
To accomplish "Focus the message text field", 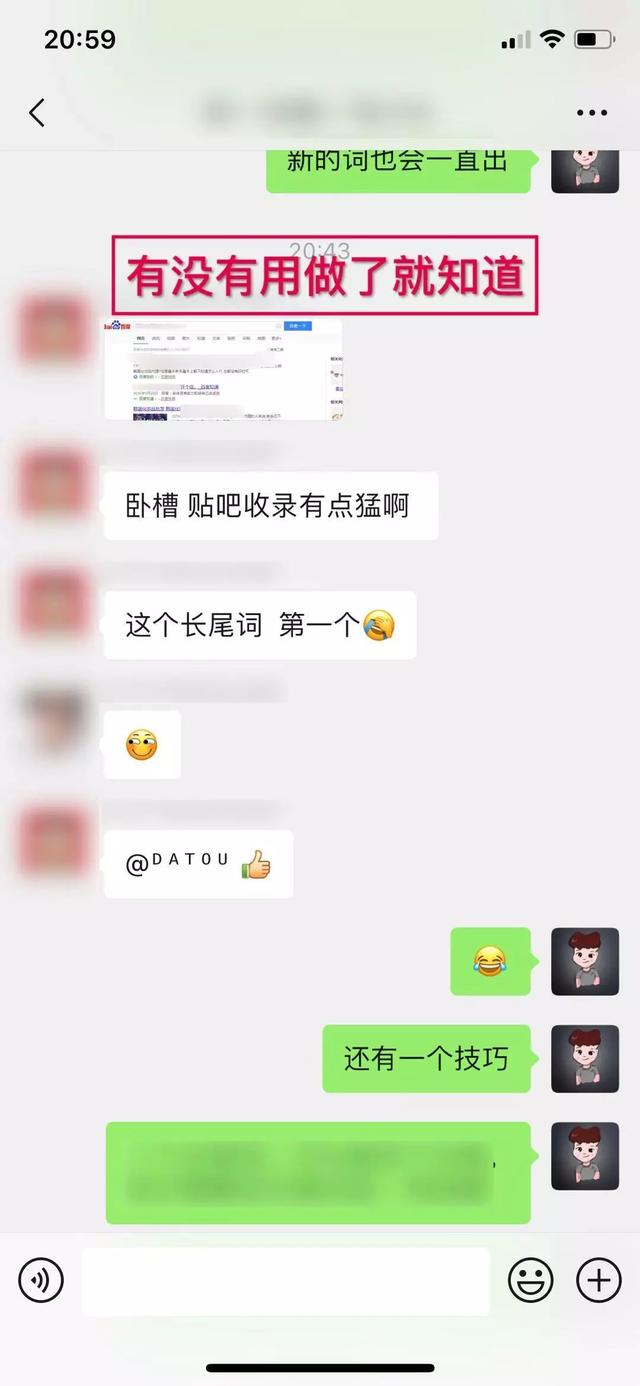I will pos(286,1281).
